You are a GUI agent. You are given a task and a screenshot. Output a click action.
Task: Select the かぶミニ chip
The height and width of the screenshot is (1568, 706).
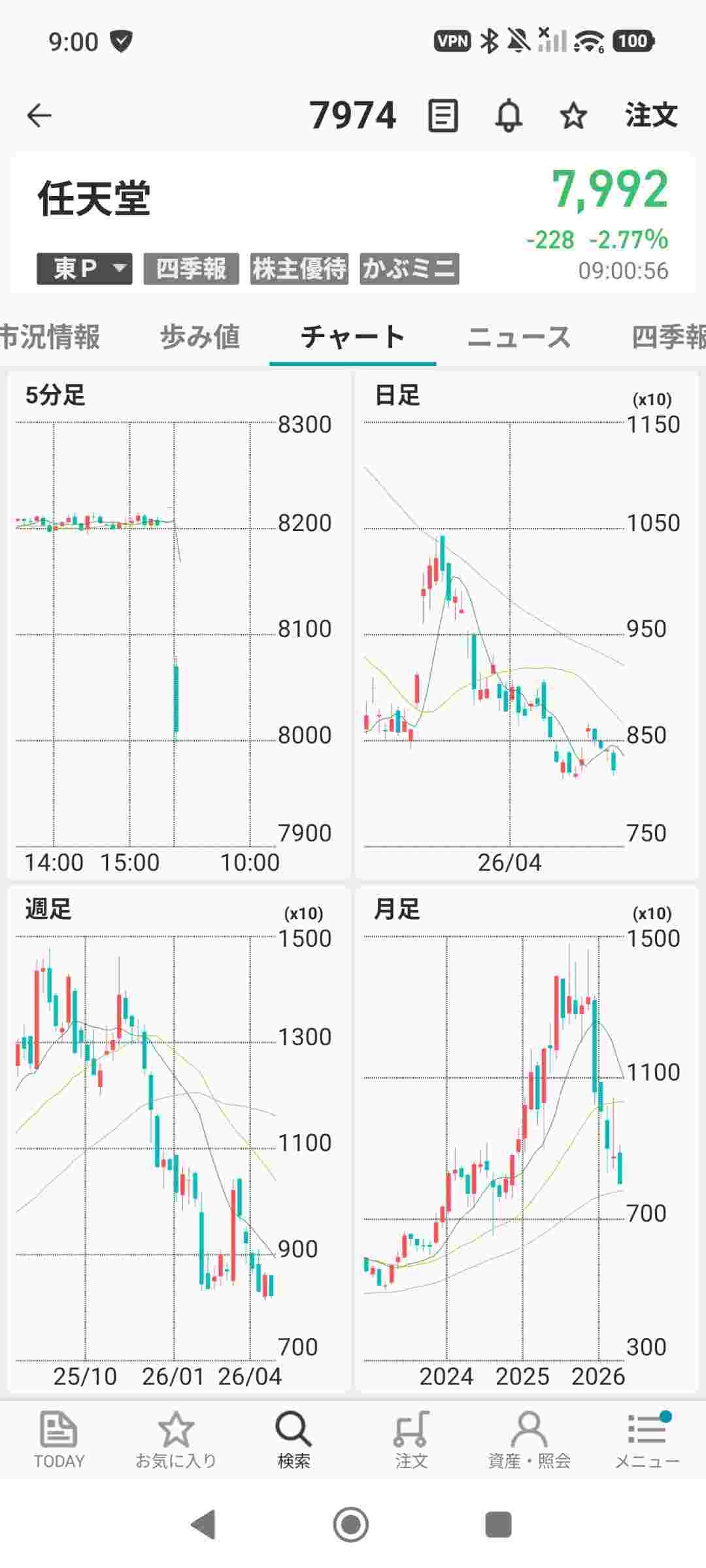(409, 269)
